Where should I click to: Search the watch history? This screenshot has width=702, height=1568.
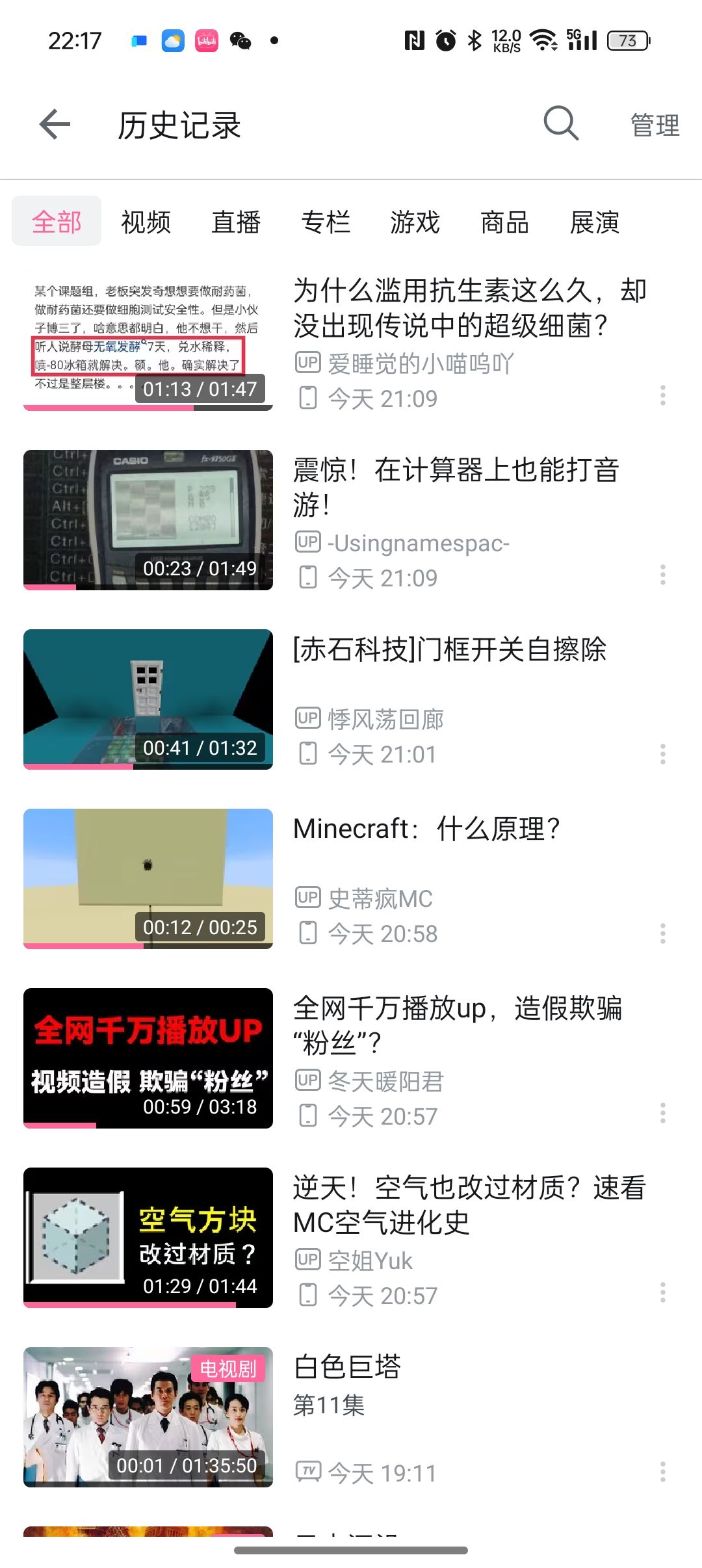[560, 123]
